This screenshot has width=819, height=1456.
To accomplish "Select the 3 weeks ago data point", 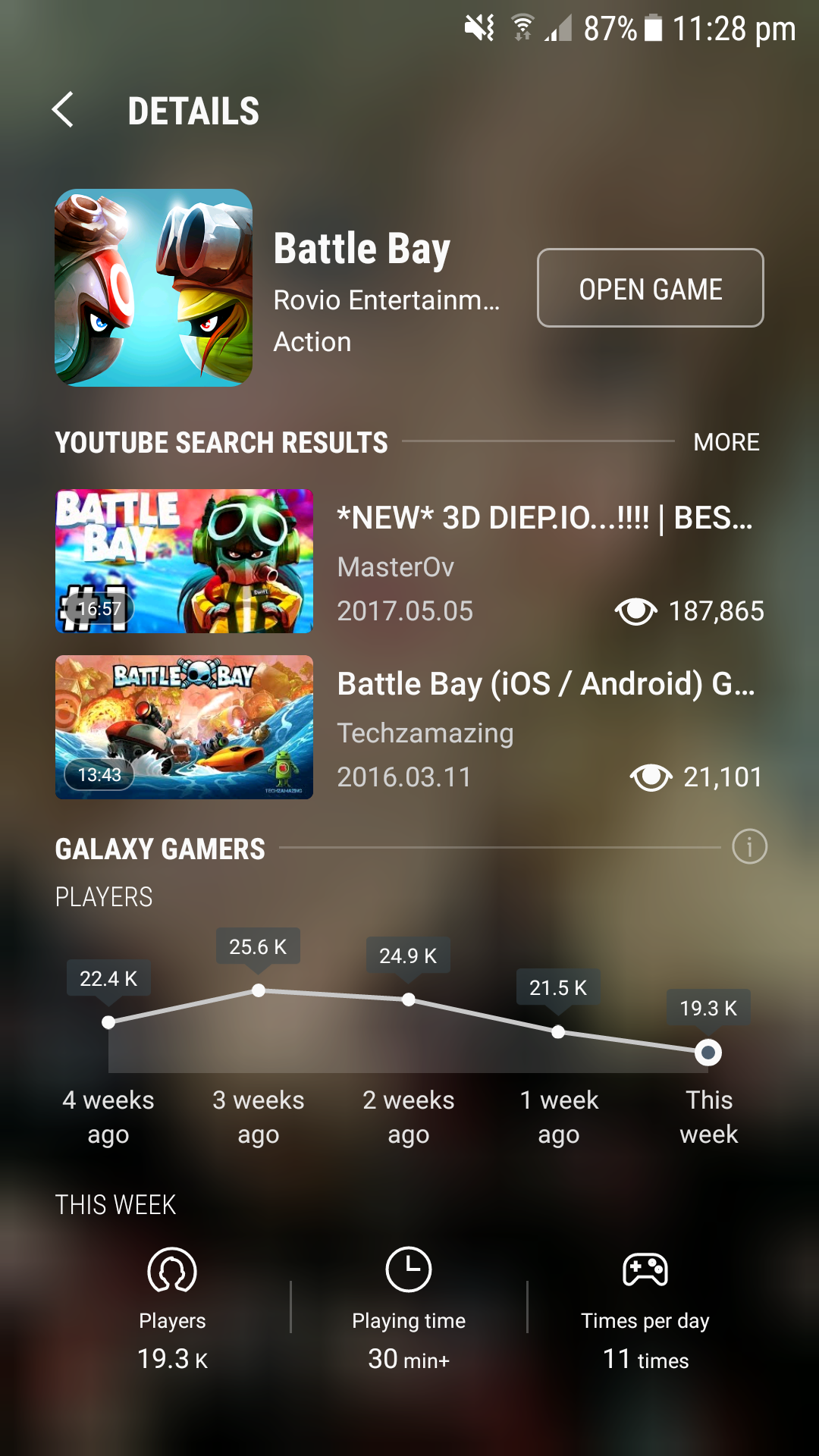I will click(258, 990).
